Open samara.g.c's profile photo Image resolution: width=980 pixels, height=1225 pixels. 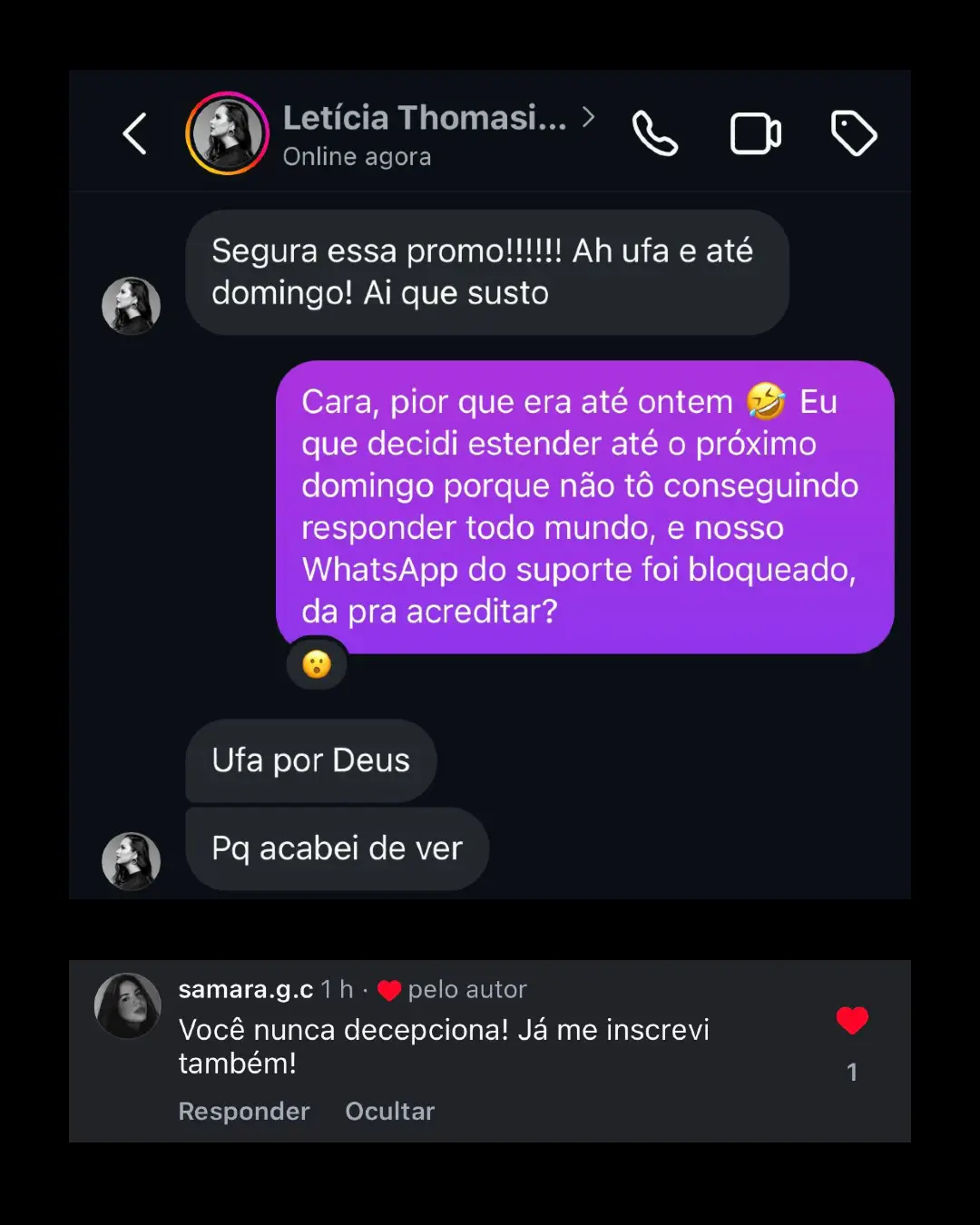pos(127,1004)
